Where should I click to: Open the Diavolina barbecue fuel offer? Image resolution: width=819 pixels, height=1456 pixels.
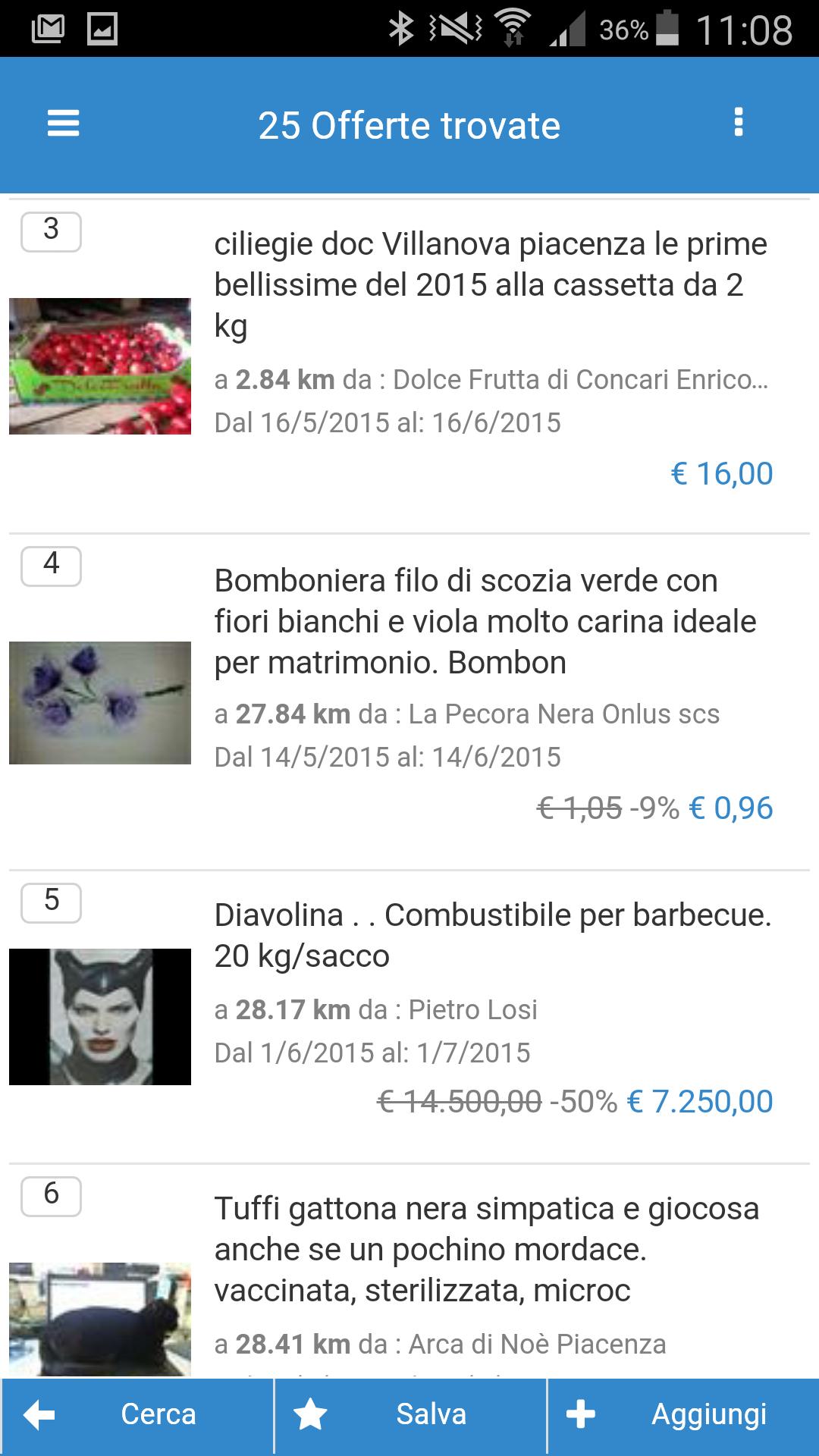coord(491,935)
